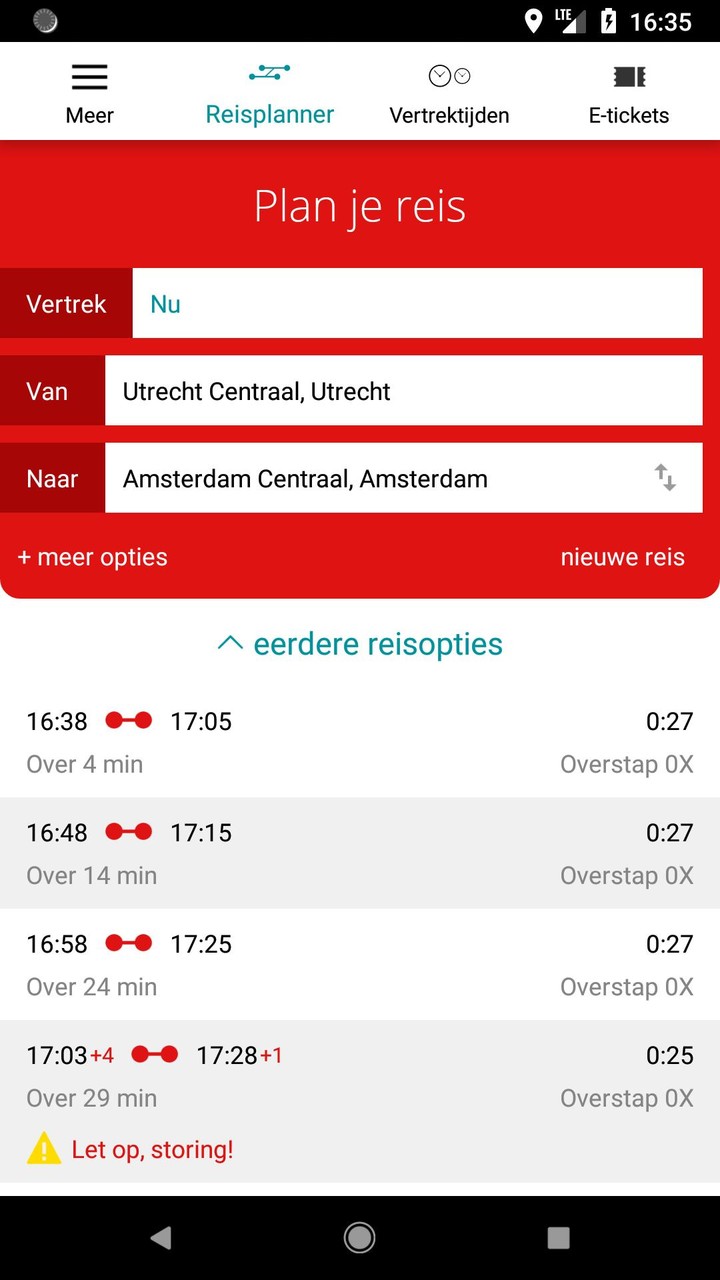Select the 16:48 journey option
This screenshot has height=1280, width=720.
click(x=360, y=852)
